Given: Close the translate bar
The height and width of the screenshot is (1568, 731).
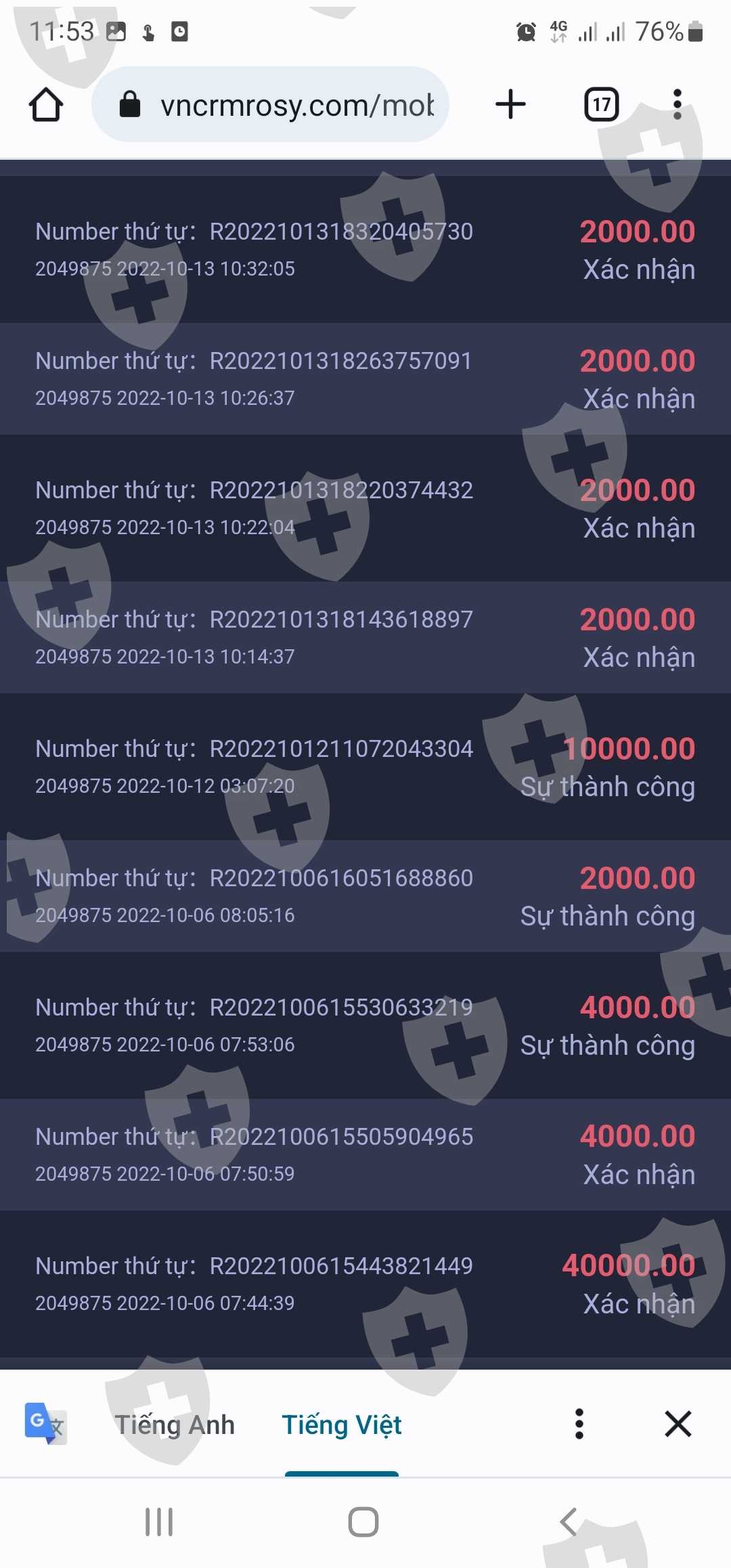Looking at the screenshot, I should coord(678,1424).
